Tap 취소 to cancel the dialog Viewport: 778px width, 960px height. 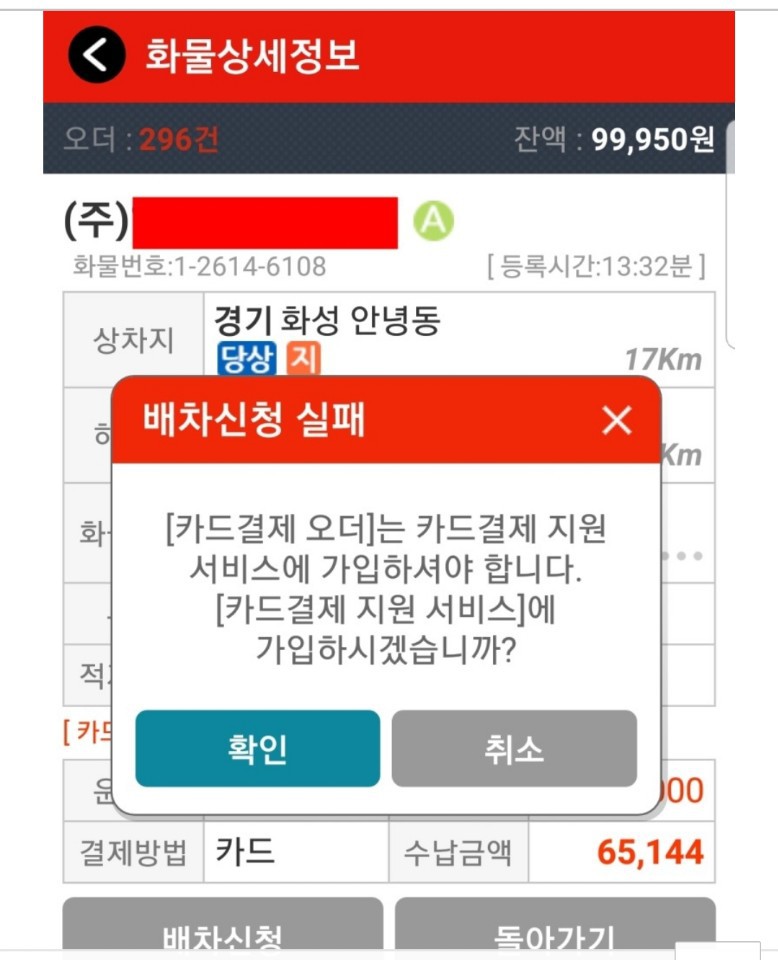point(514,749)
